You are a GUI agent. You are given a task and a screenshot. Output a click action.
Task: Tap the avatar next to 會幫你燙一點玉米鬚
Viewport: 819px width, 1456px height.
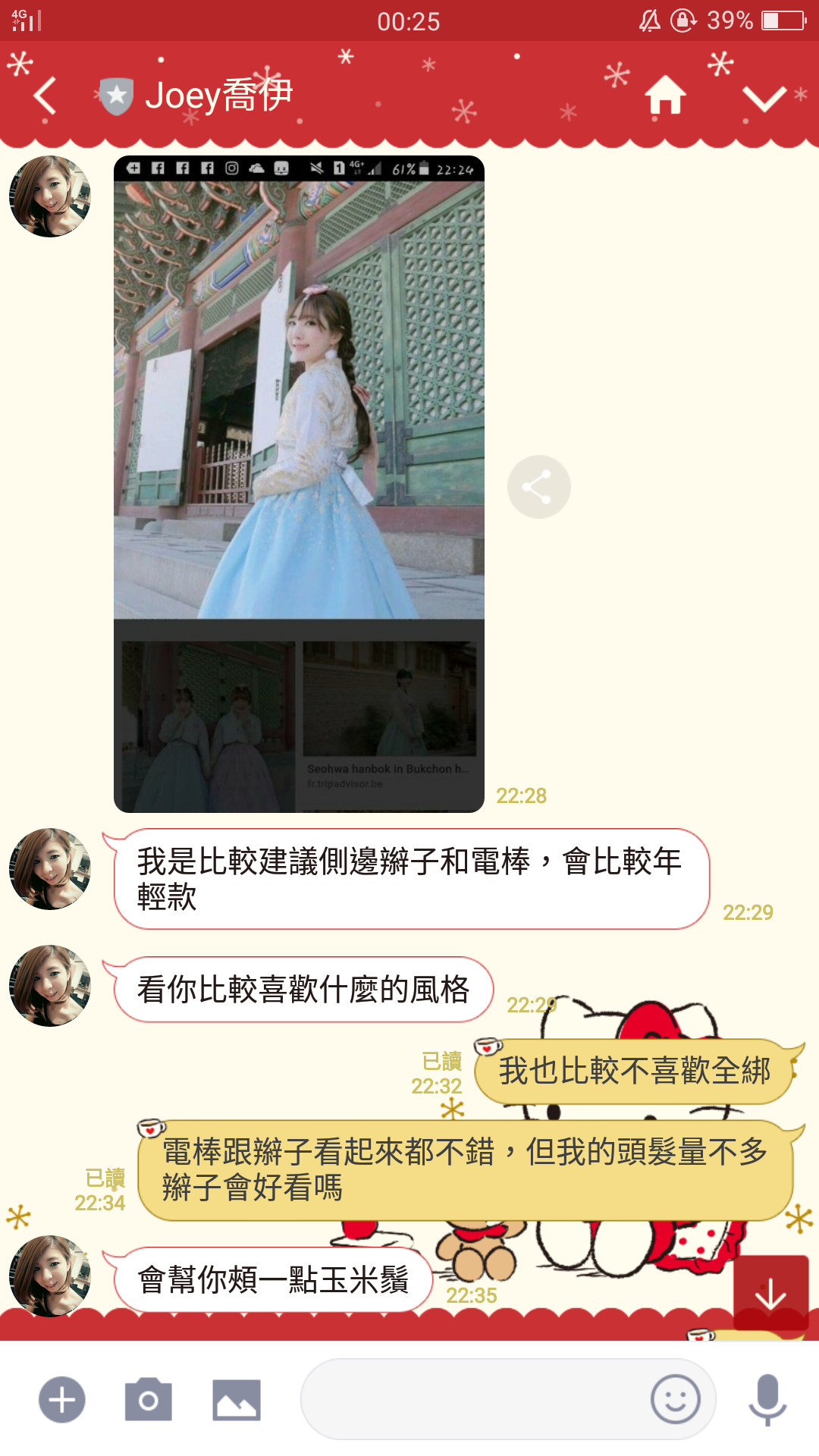(x=49, y=1274)
